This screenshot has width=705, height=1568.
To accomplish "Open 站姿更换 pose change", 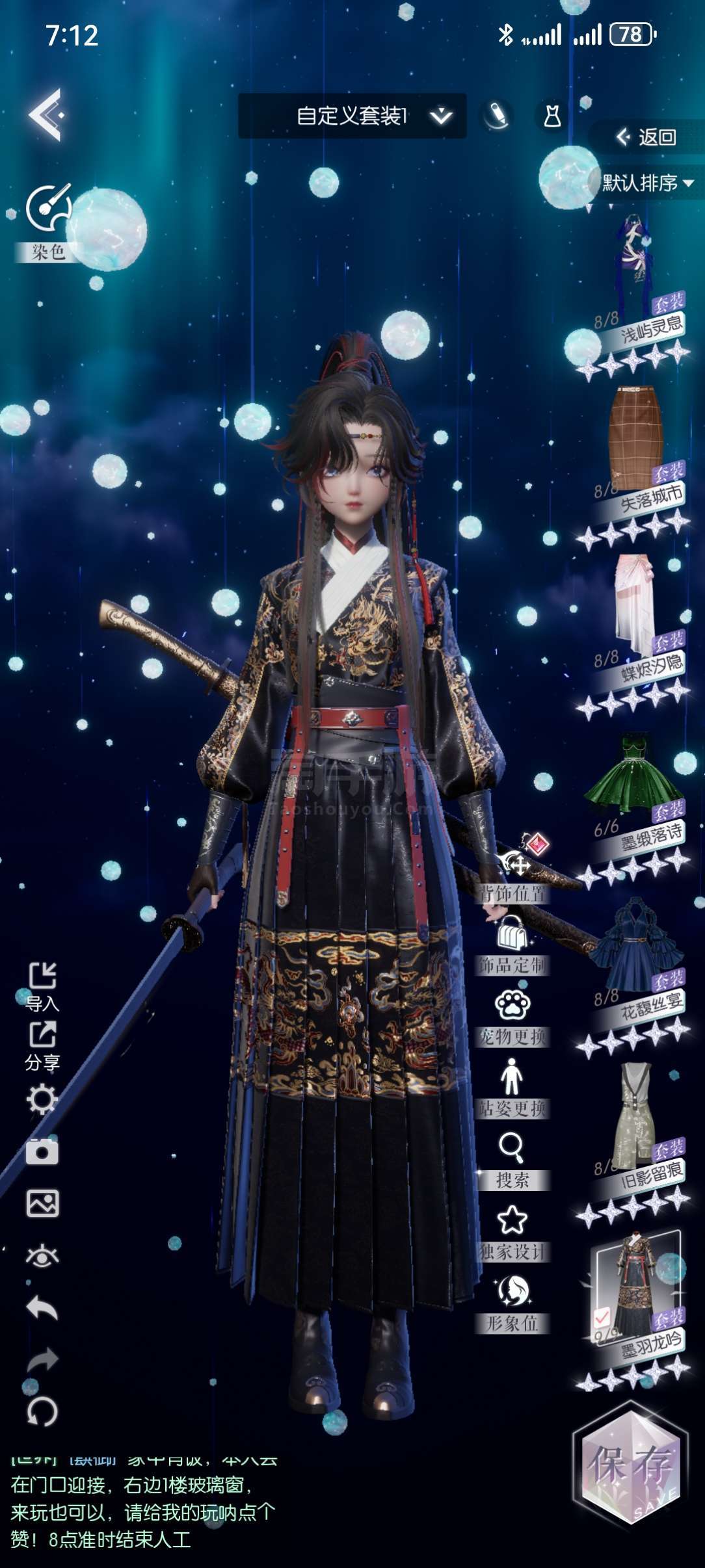I will (512, 1089).
